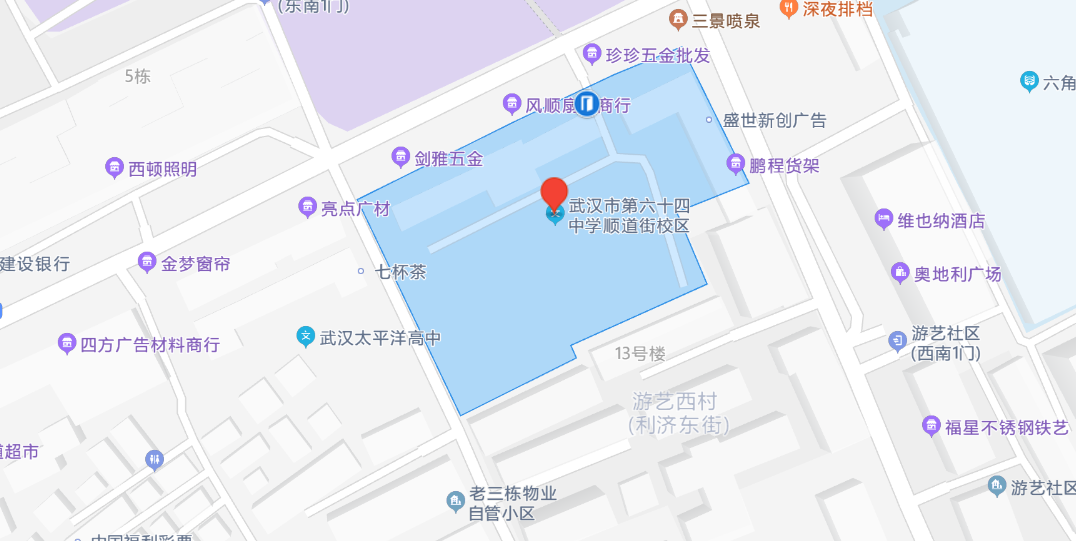1076x541 pixels.
Task: Select the 西顿照明 shop marker
Action: point(114,168)
